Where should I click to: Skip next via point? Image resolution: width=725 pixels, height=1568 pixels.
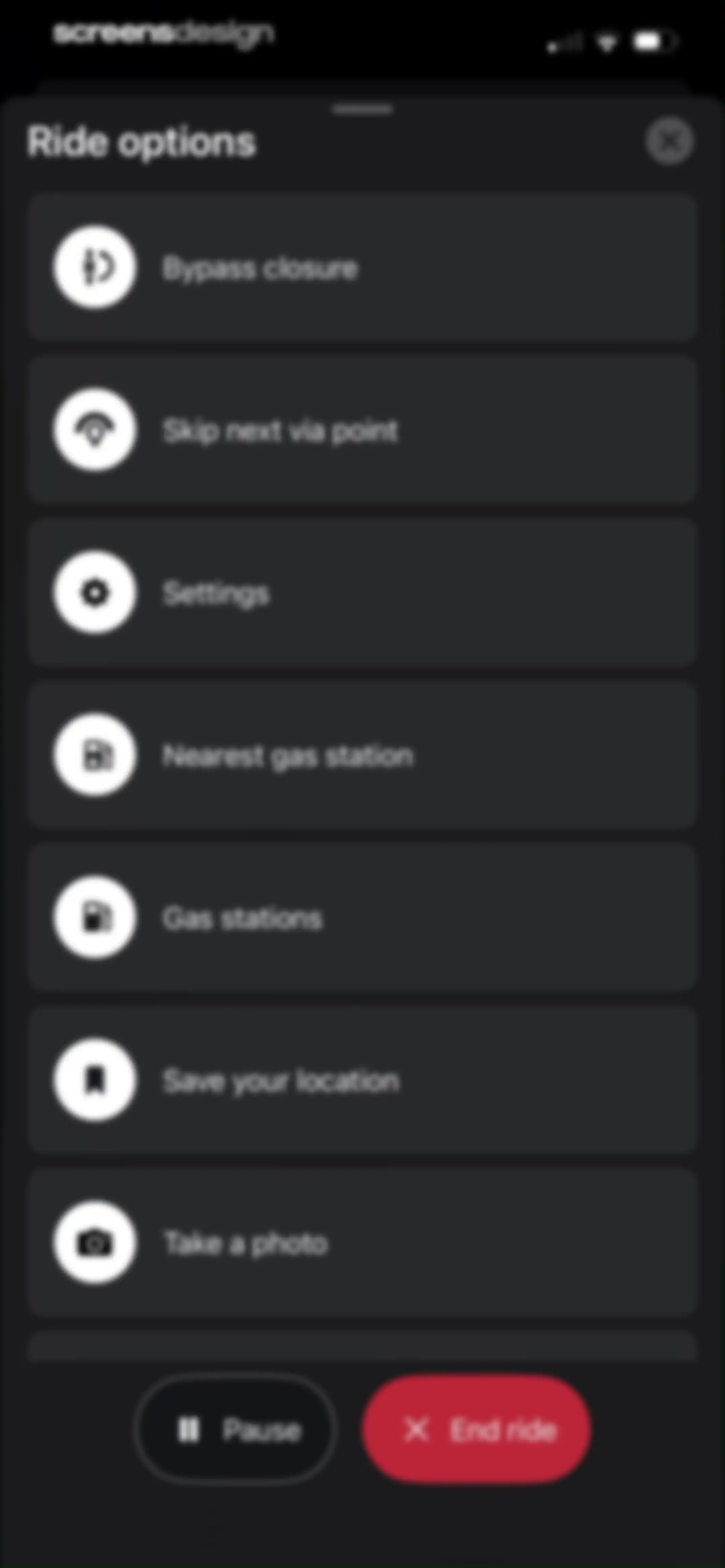pos(362,430)
